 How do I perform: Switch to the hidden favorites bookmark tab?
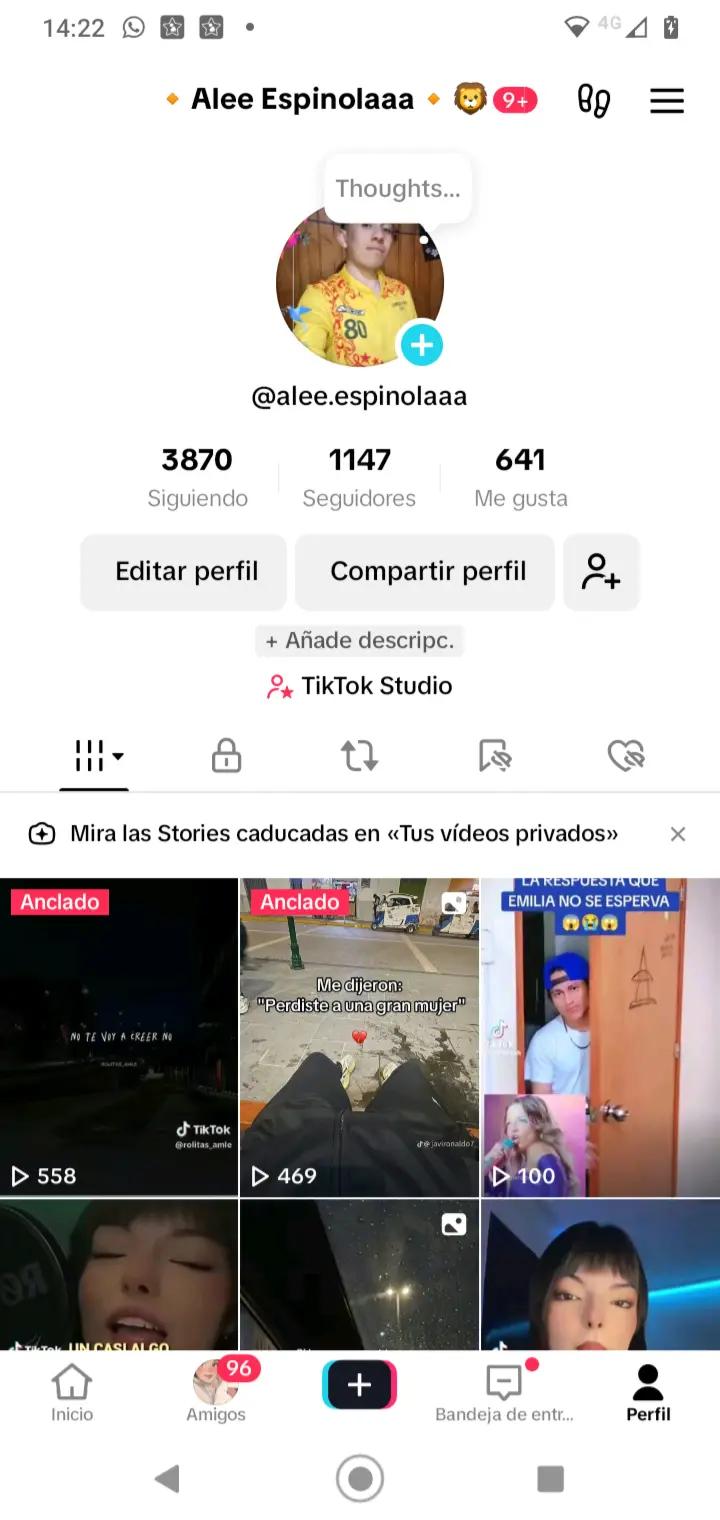(494, 756)
